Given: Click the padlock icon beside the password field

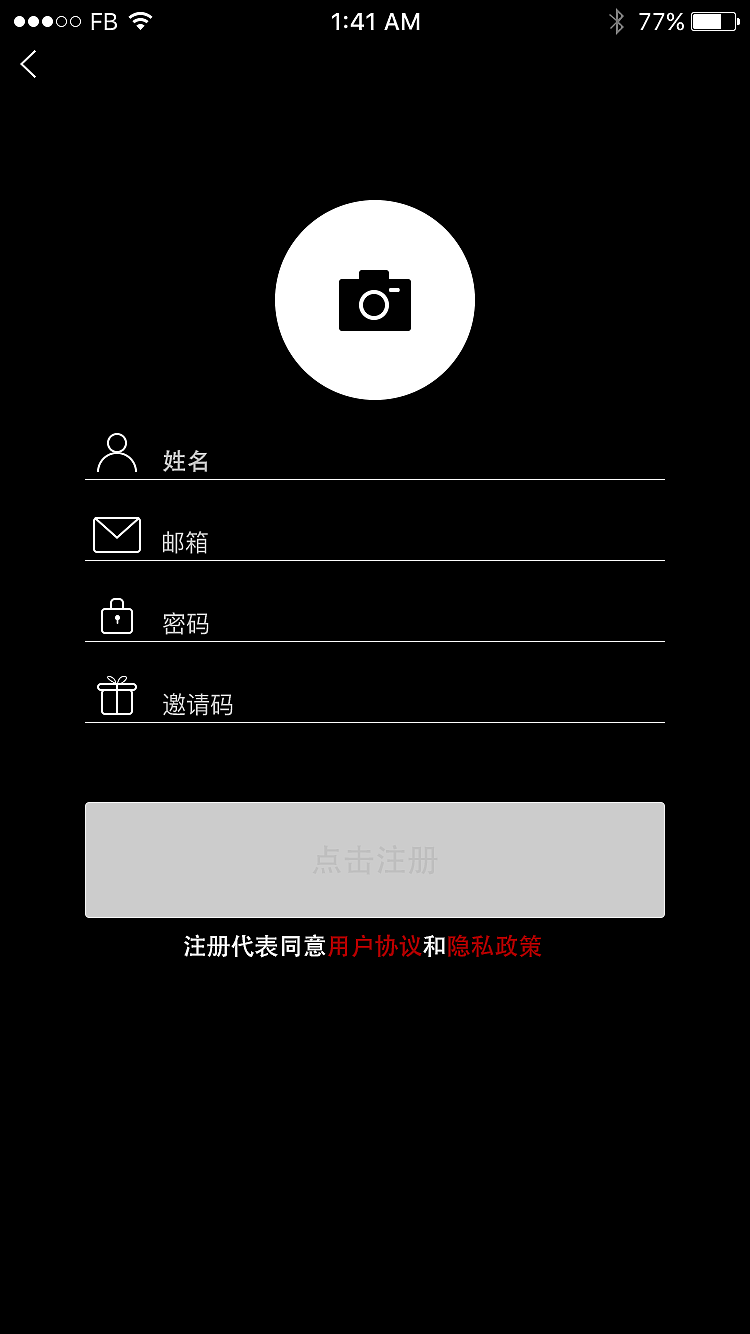Looking at the screenshot, I should point(117,613).
